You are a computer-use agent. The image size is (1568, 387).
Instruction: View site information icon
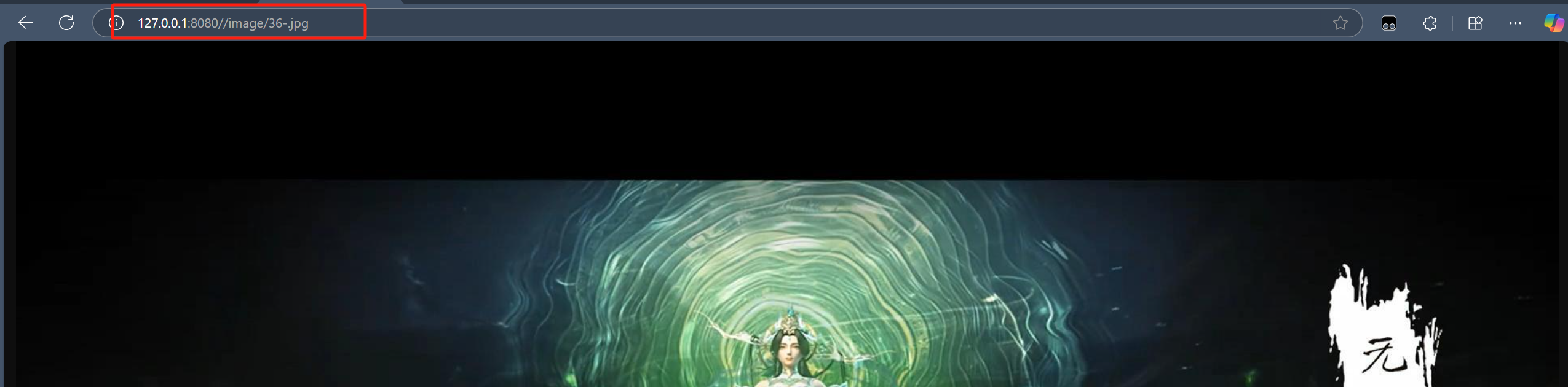click(x=116, y=23)
